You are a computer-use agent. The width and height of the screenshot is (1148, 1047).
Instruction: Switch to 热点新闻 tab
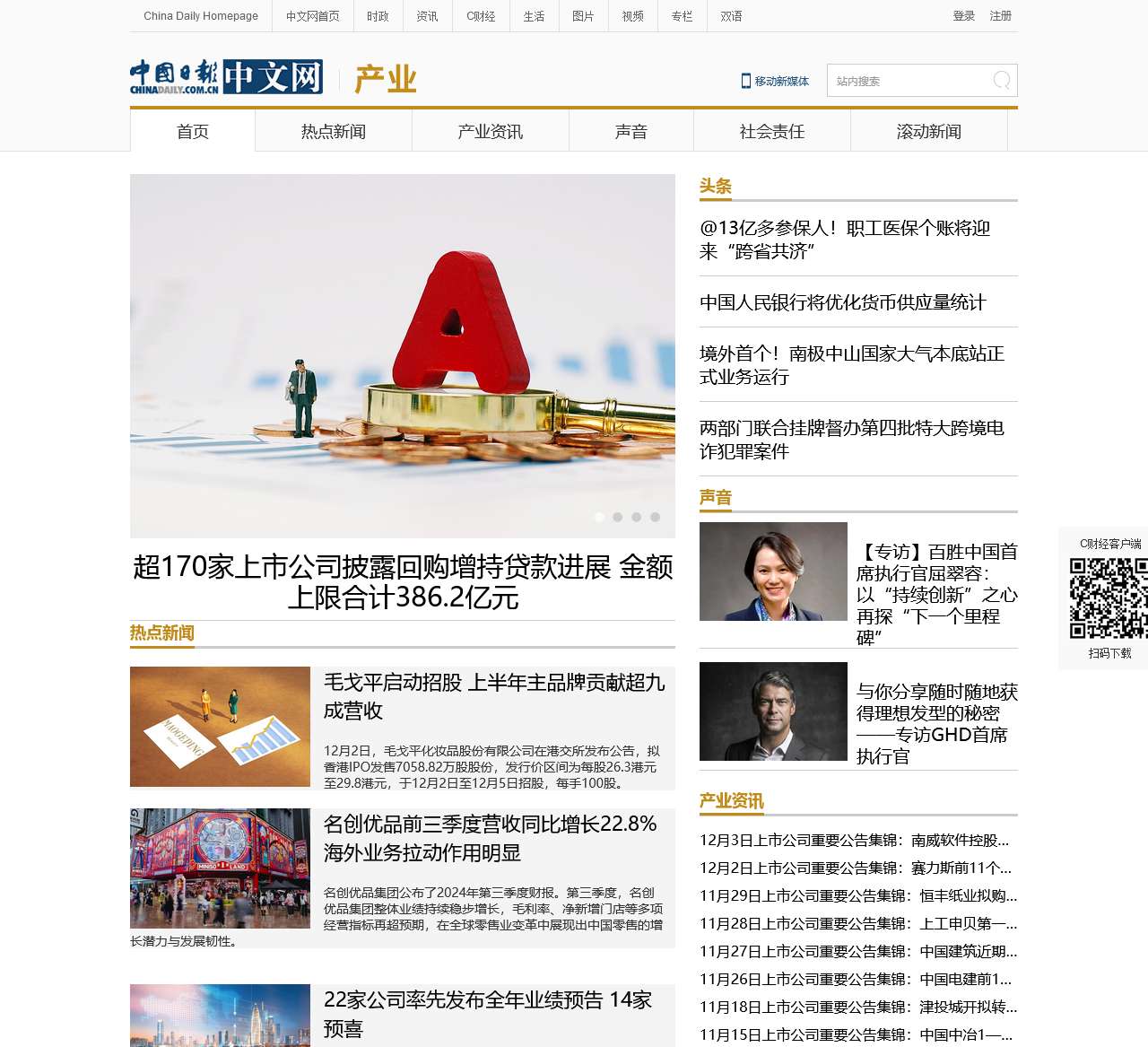[334, 132]
